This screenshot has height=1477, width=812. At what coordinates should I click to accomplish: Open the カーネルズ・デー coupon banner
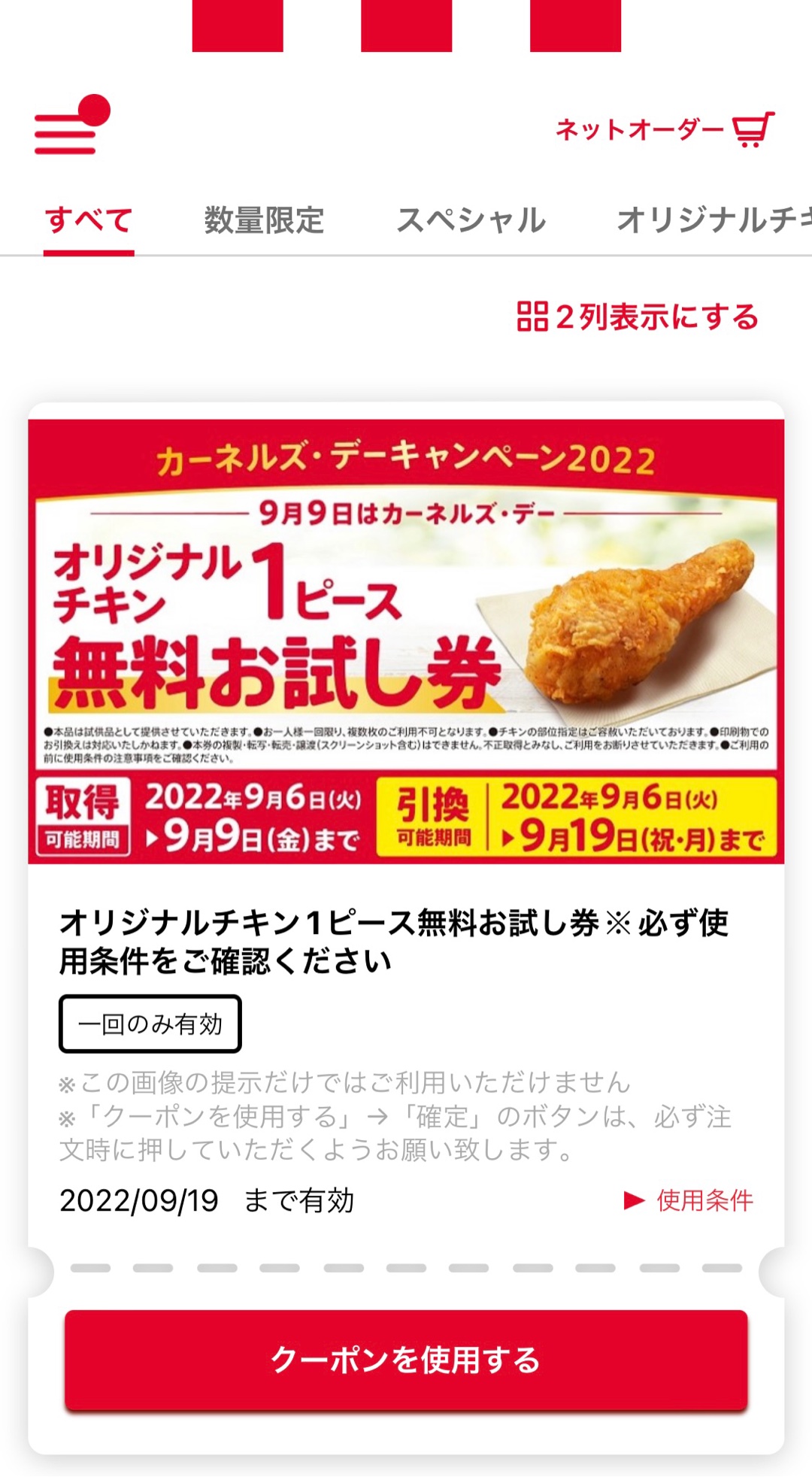[x=406, y=641]
